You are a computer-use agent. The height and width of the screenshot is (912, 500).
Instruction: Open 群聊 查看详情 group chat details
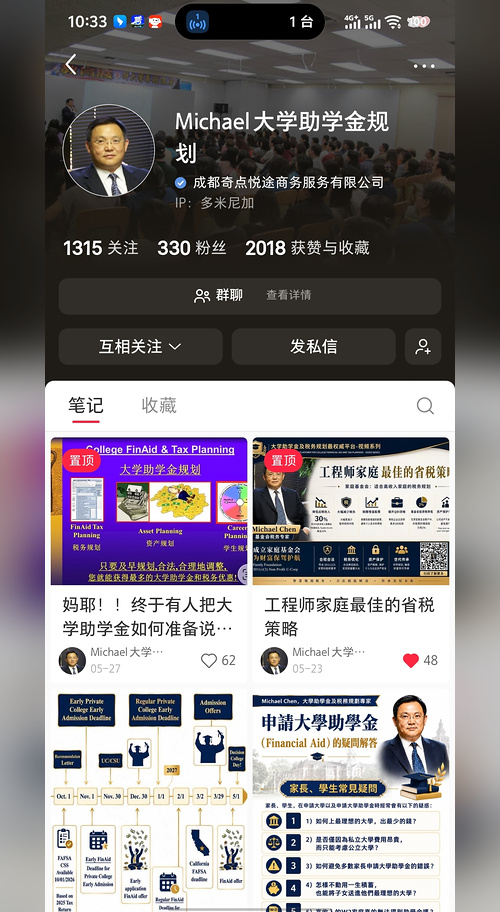click(250, 296)
